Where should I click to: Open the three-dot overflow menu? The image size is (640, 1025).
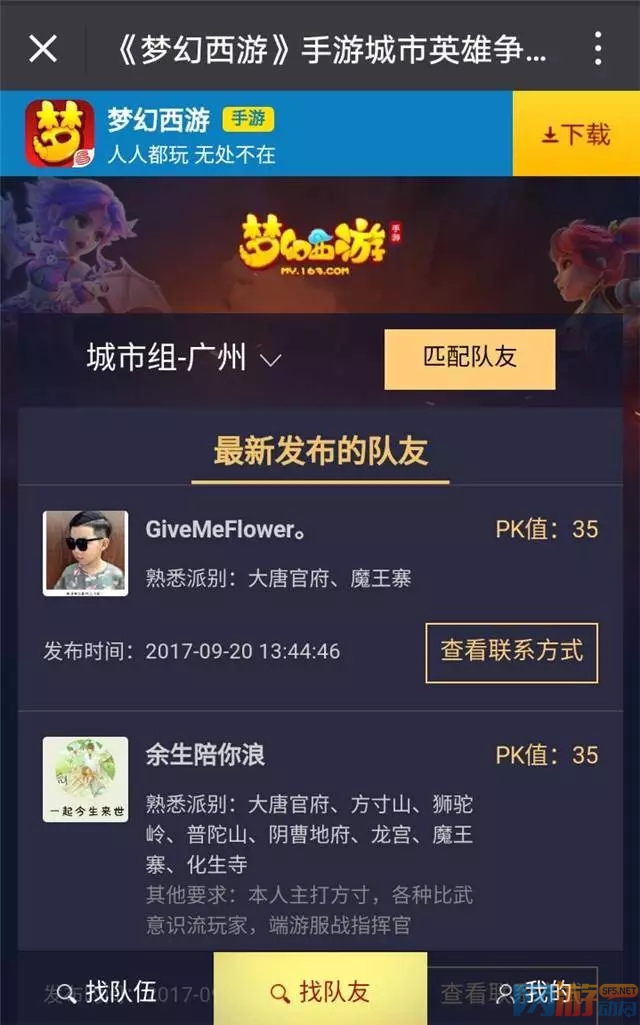coord(597,47)
